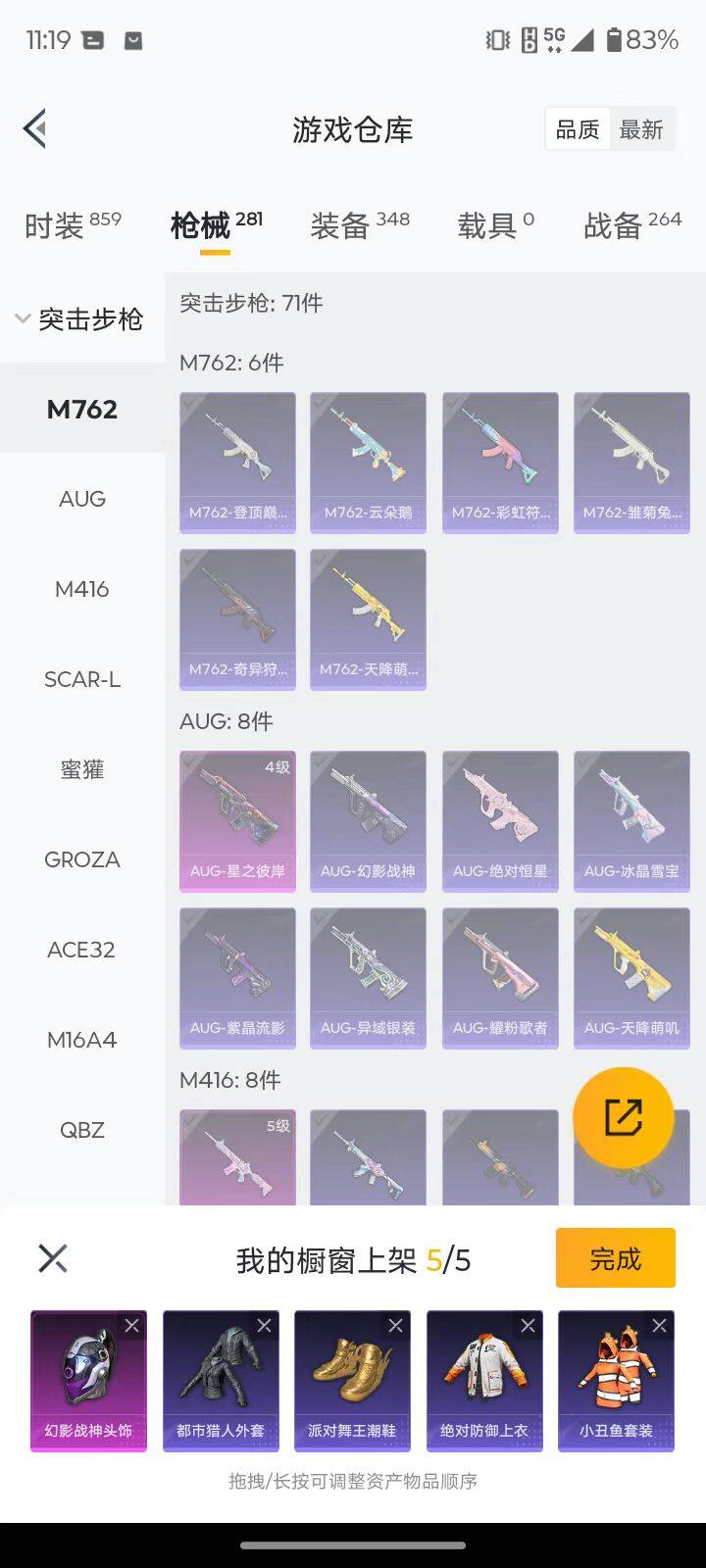Go back using the top-left arrow
This screenshot has height=1568, width=706.
pyautogui.click(x=35, y=129)
